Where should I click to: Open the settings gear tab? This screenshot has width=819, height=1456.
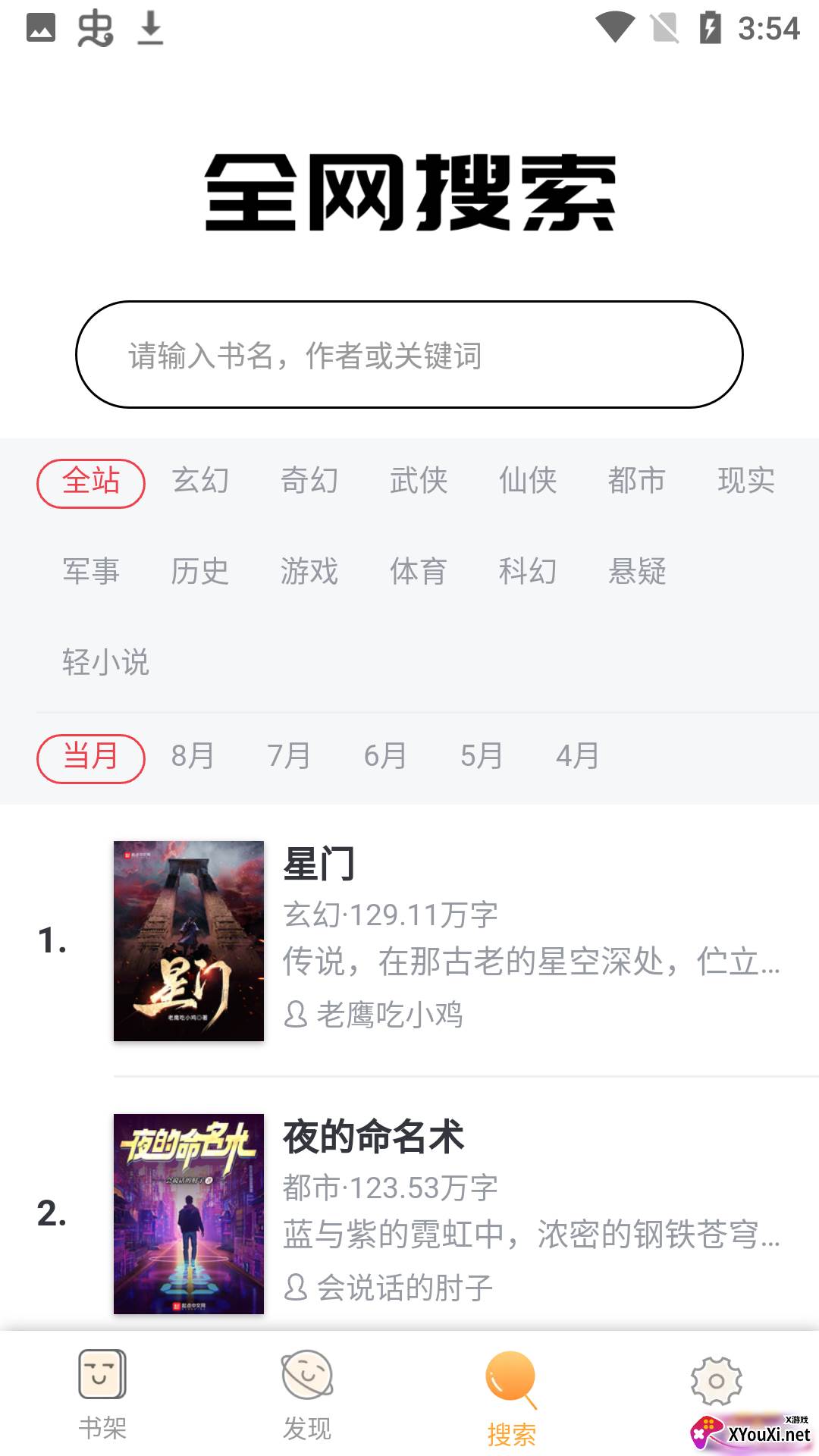(716, 1382)
